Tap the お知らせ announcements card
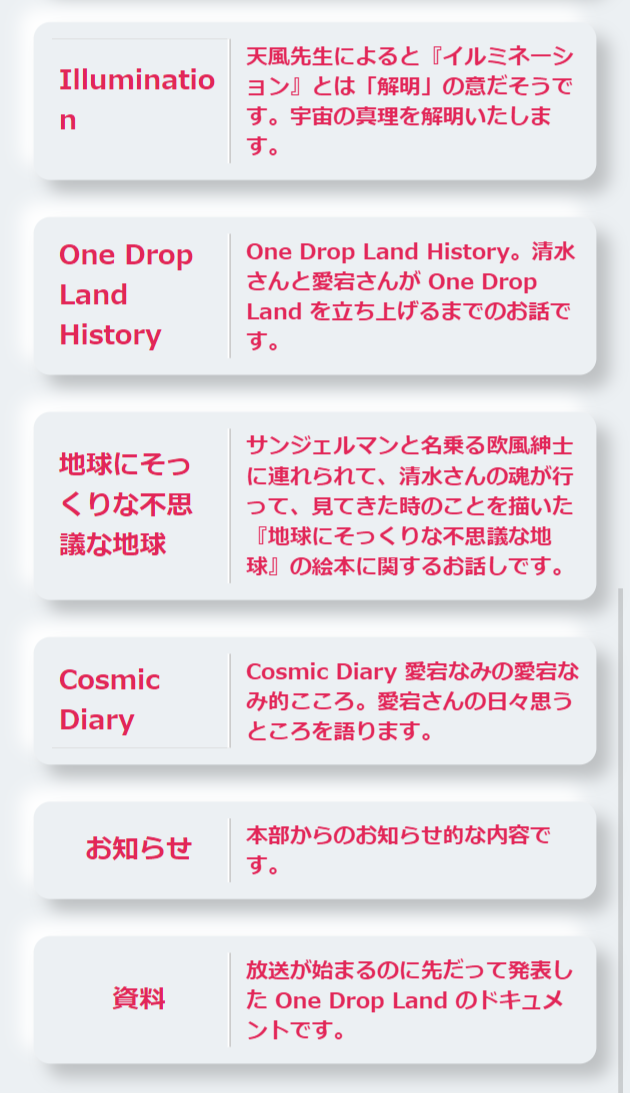This screenshot has height=1093, width=630. click(315, 850)
